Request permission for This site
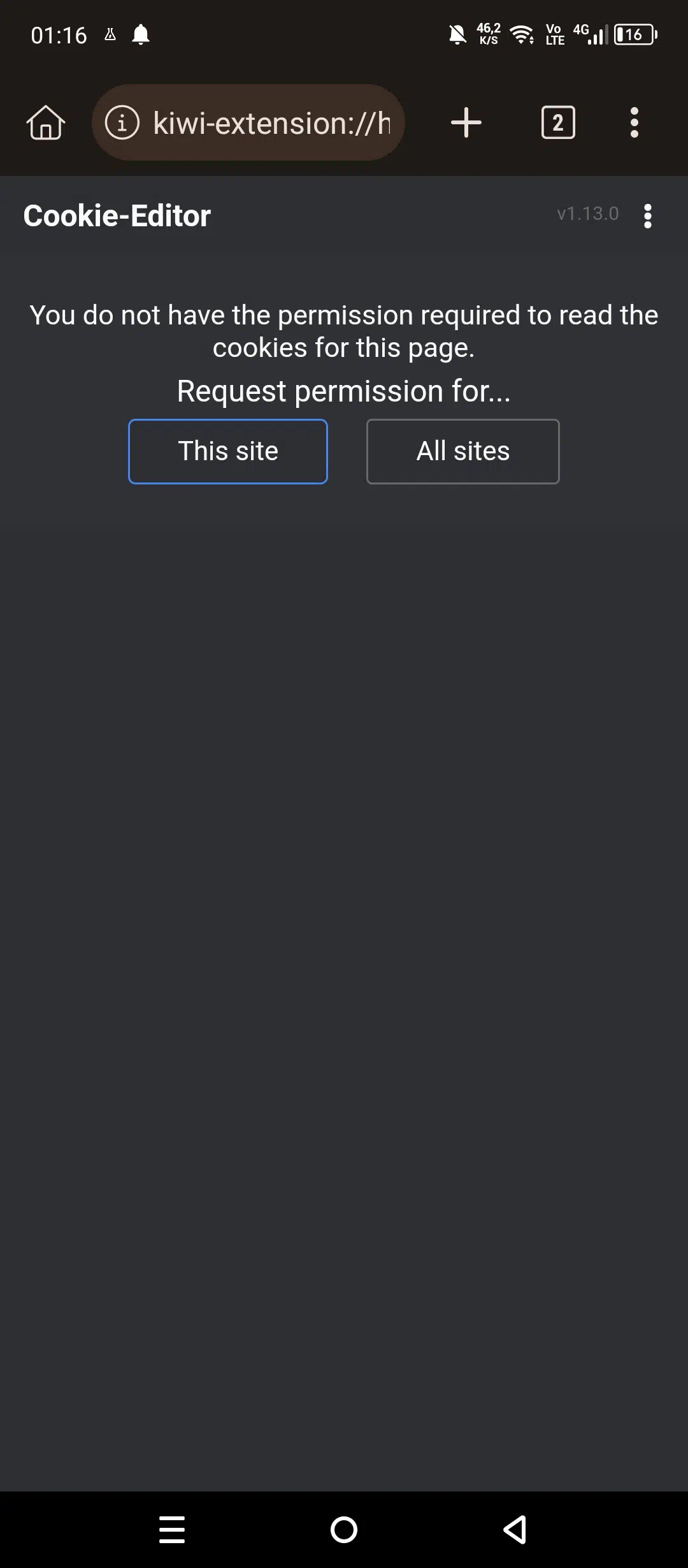Screen dimensions: 688x1568 (x=228, y=451)
